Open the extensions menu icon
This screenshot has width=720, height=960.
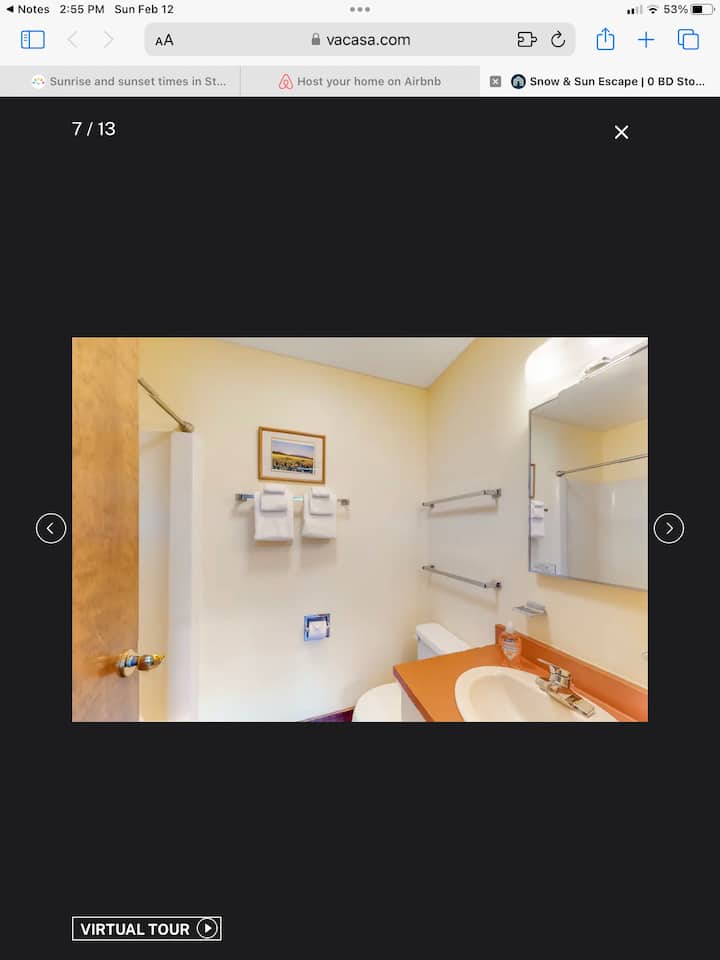527,40
